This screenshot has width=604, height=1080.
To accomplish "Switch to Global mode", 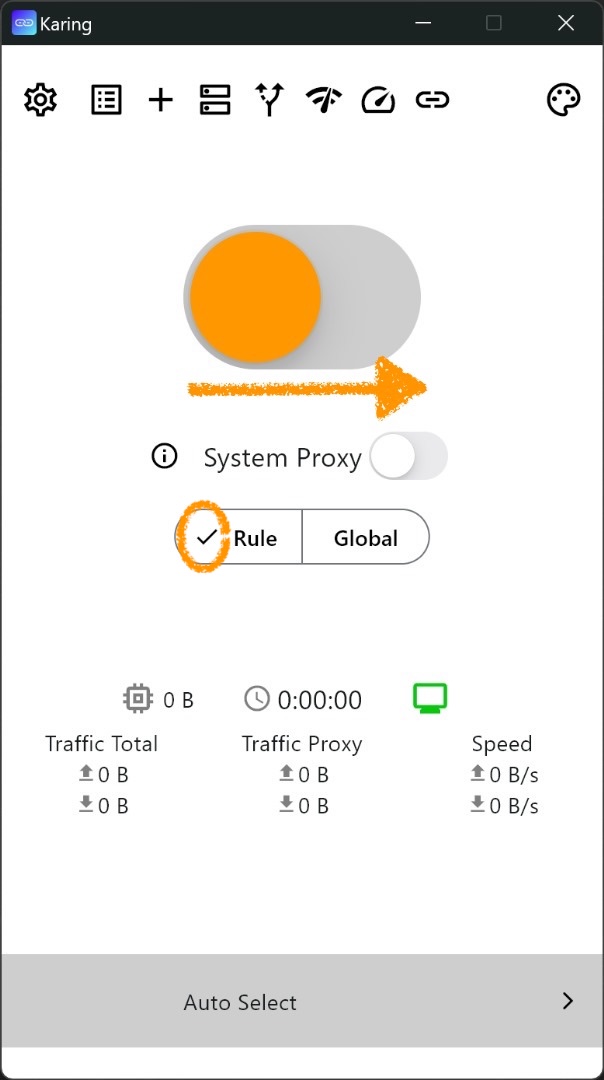I will (366, 537).
